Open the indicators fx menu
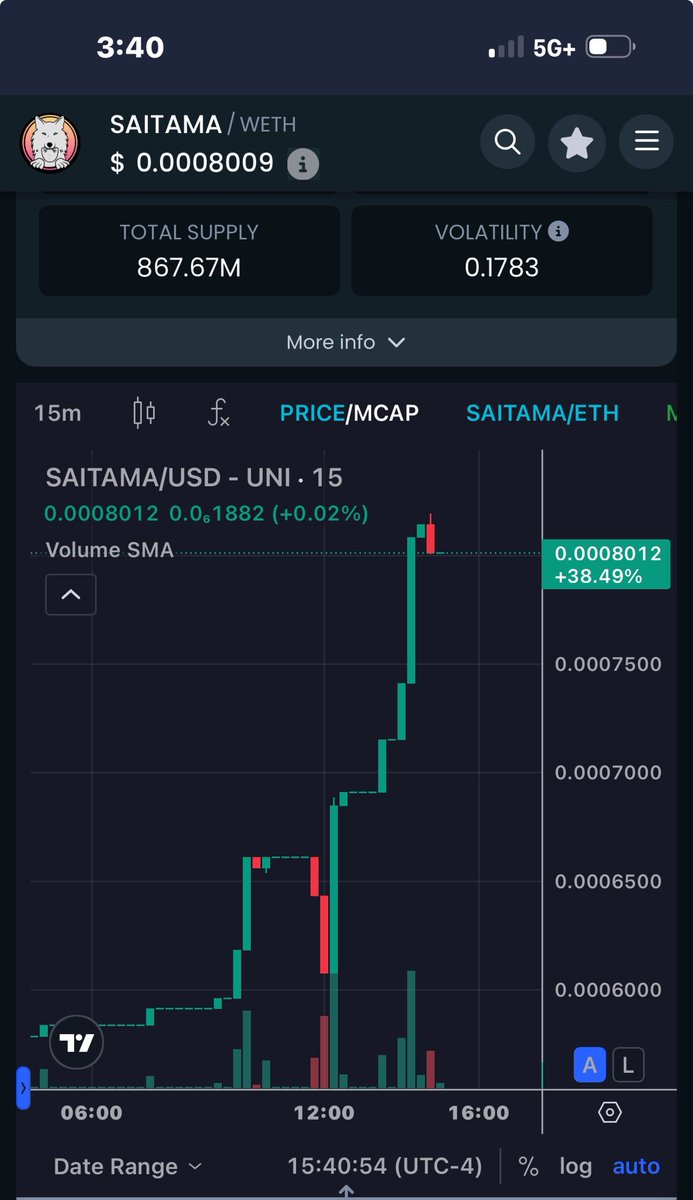Image resolution: width=693 pixels, height=1200 pixels. point(218,413)
